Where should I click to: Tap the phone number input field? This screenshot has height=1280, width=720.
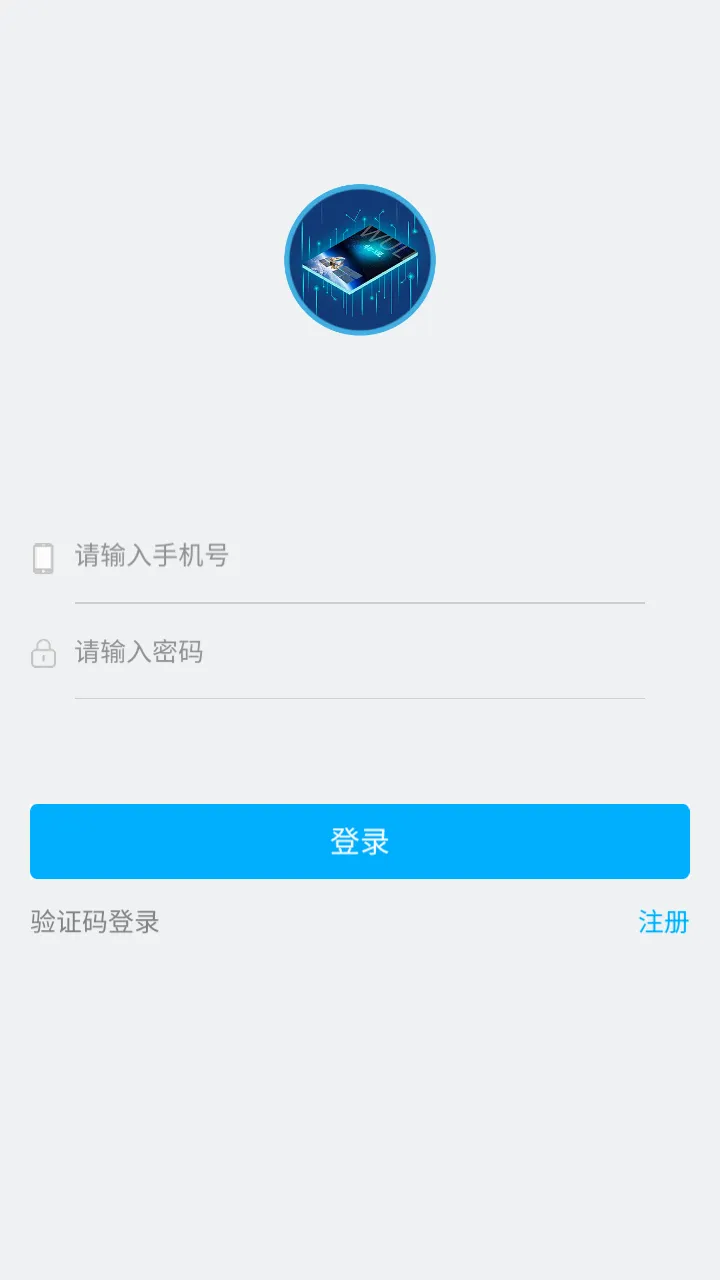(x=360, y=556)
